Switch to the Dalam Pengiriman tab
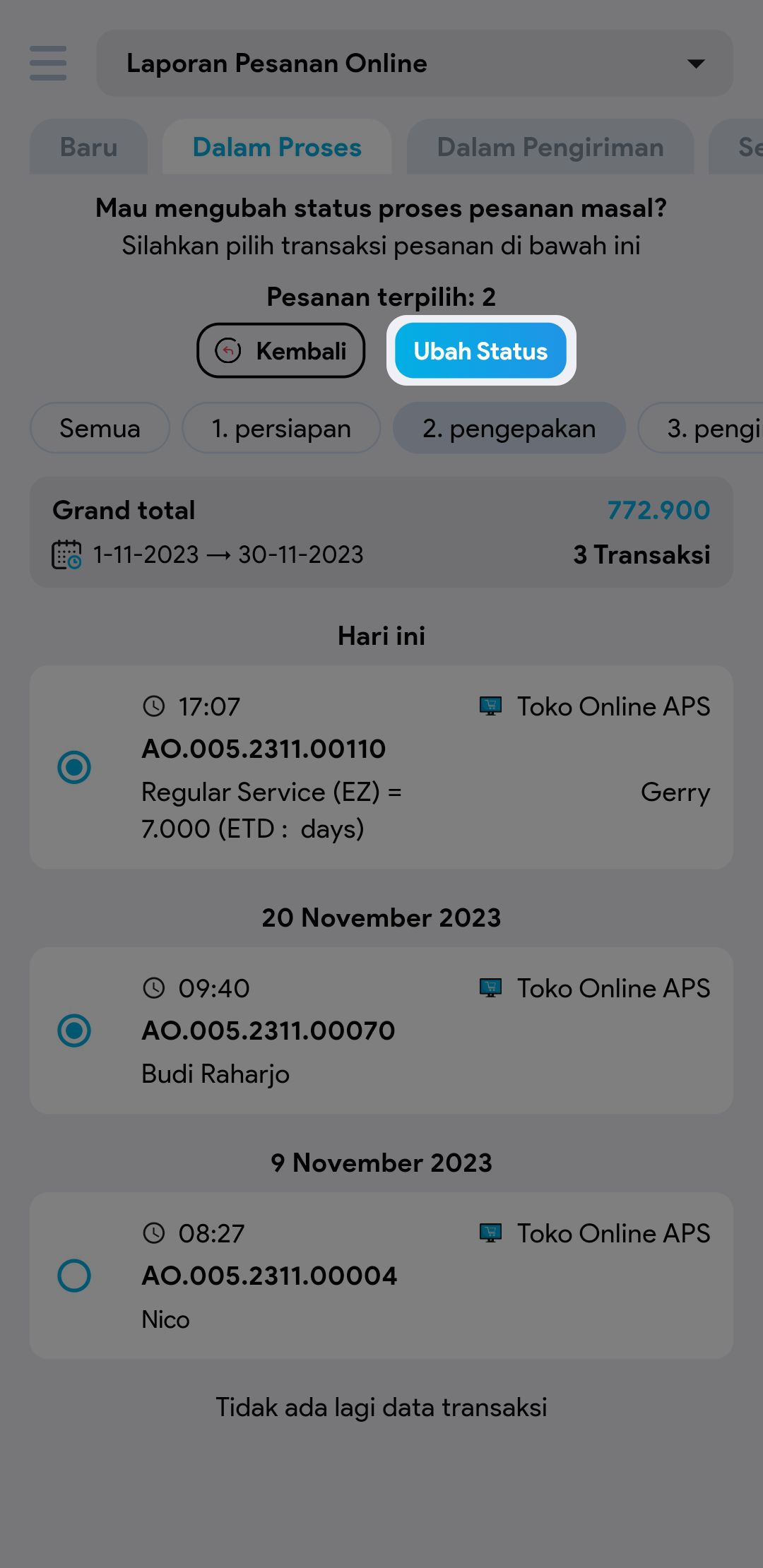Viewport: 763px width, 1568px height. (x=550, y=148)
